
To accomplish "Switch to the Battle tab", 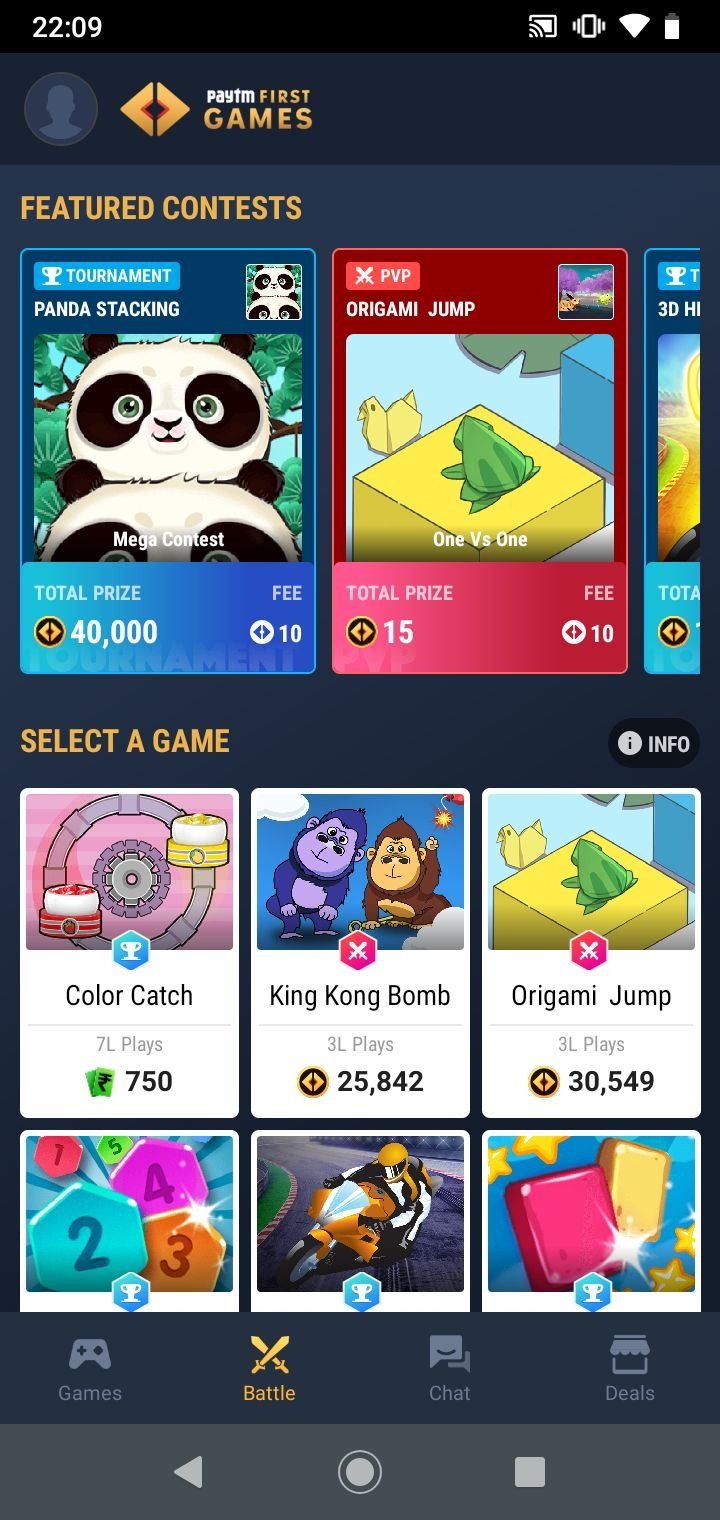I will click(x=270, y=1368).
